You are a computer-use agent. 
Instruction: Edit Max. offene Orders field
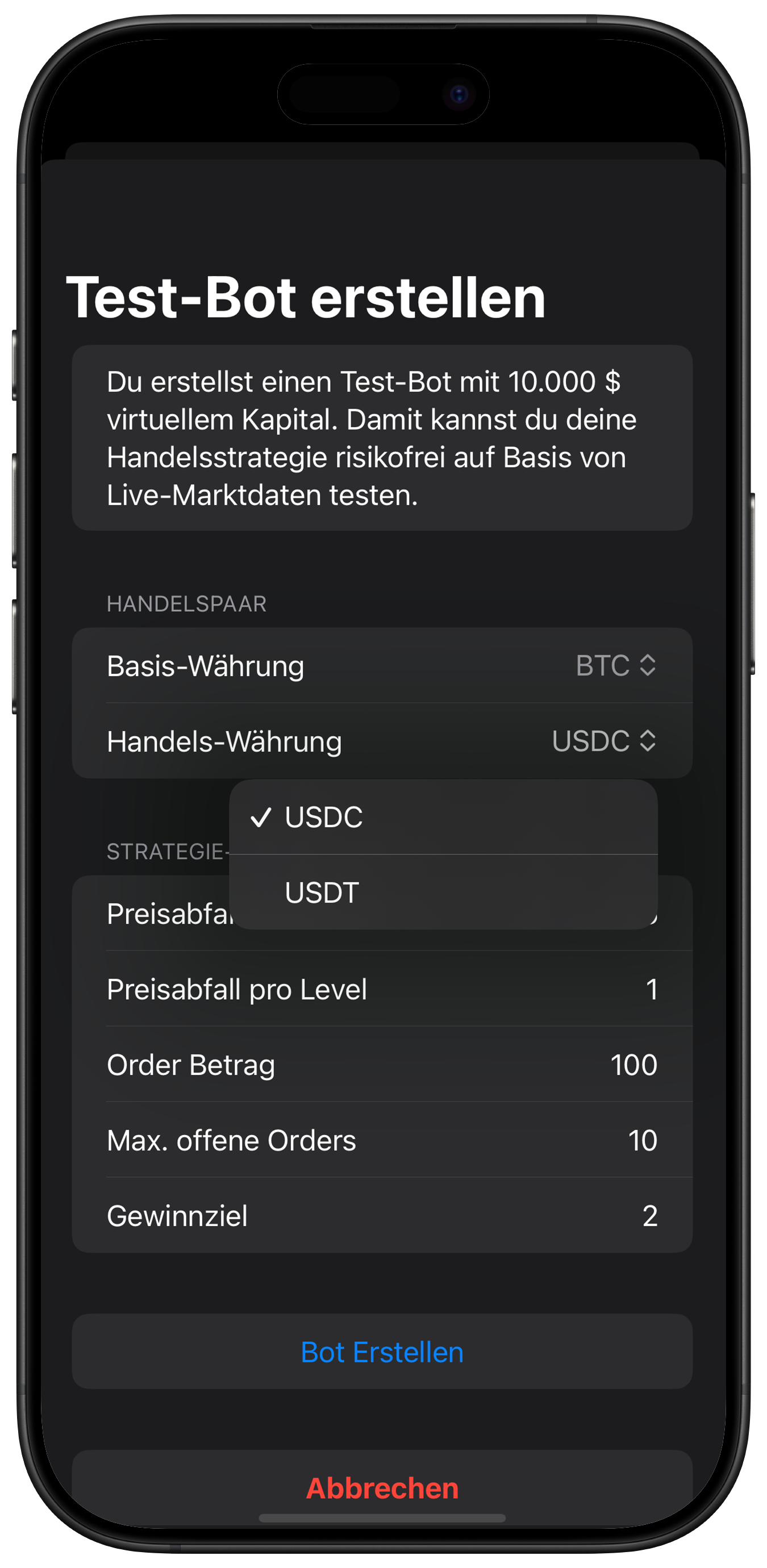click(x=641, y=1140)
